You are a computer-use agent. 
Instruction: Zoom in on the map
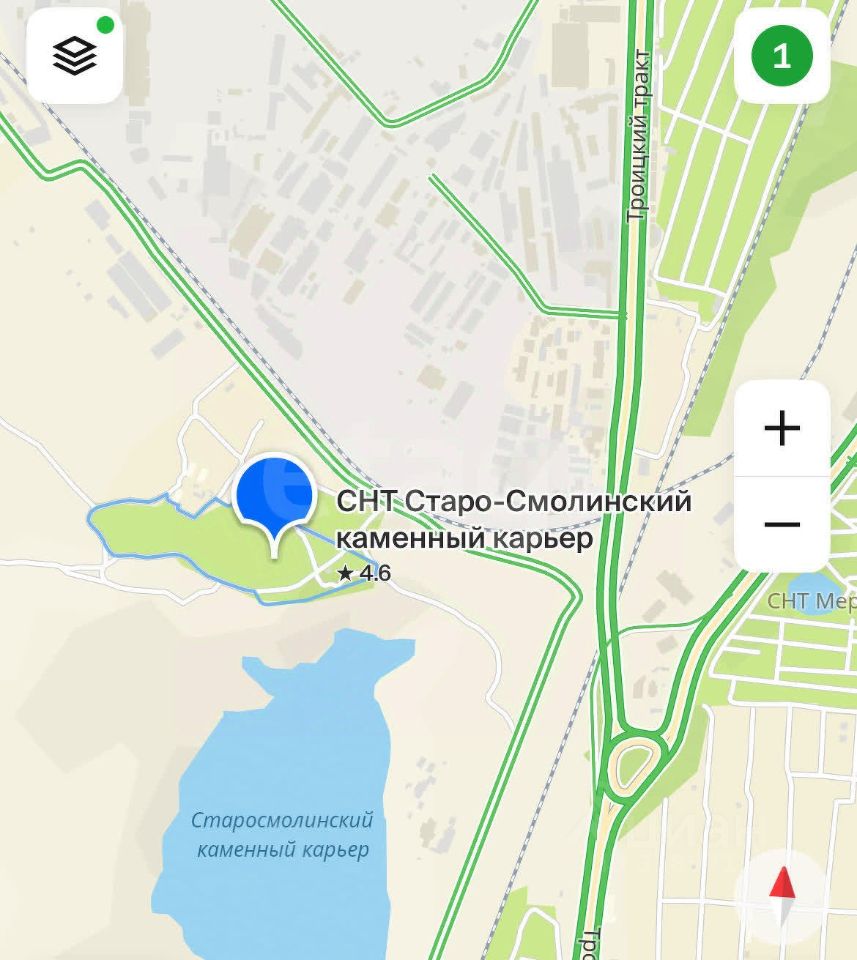tap(782, 428)
